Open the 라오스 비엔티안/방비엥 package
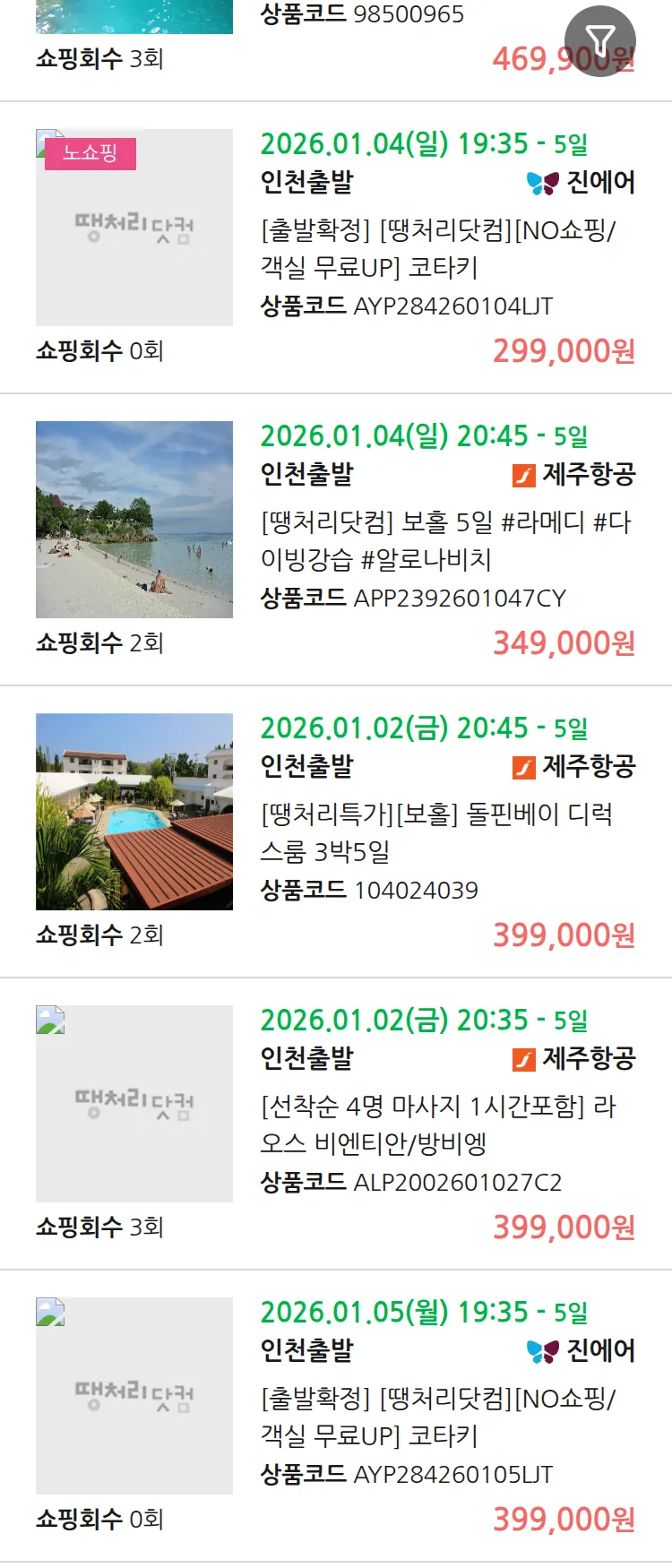Viewport: 672px width, 1568px height. (x=437, y=1124)
